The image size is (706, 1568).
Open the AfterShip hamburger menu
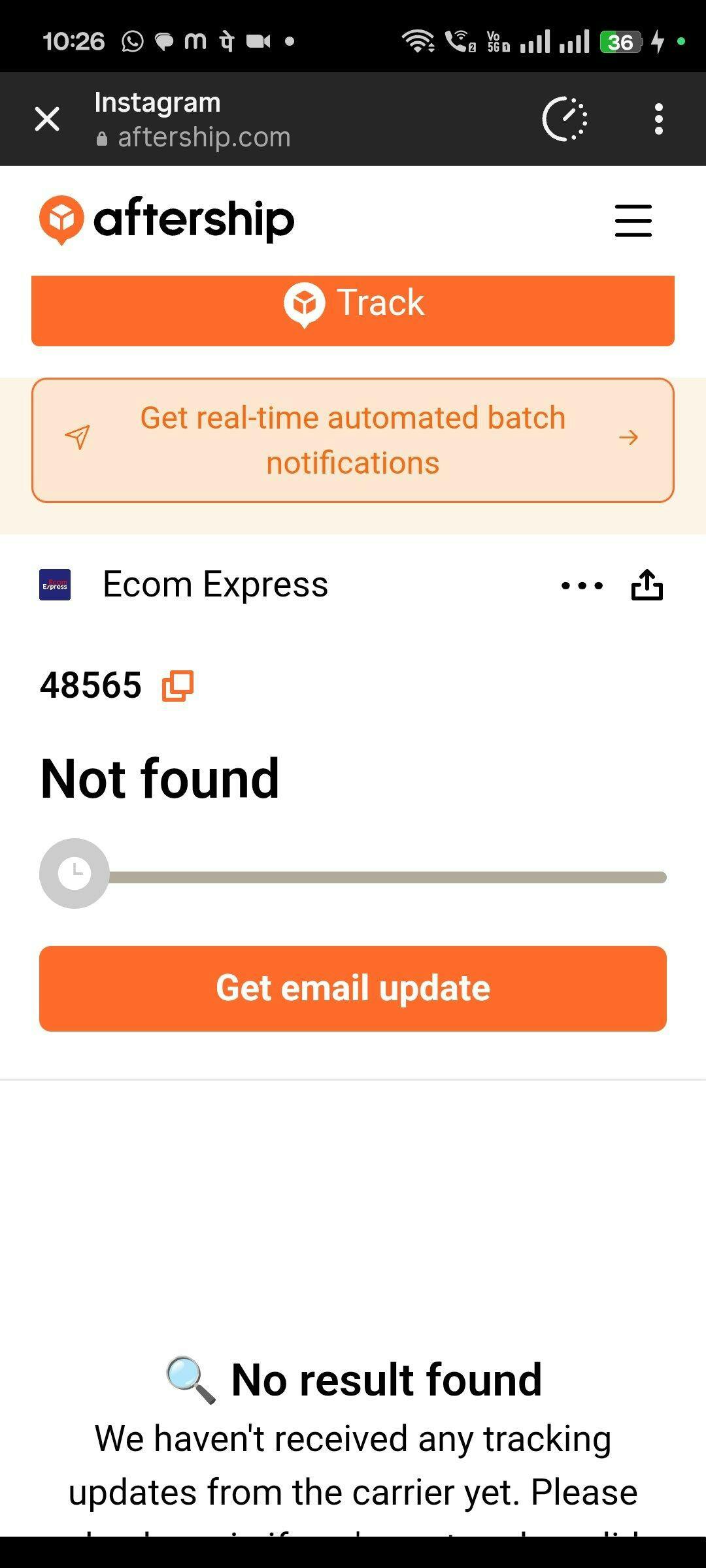tap(633, 220)
